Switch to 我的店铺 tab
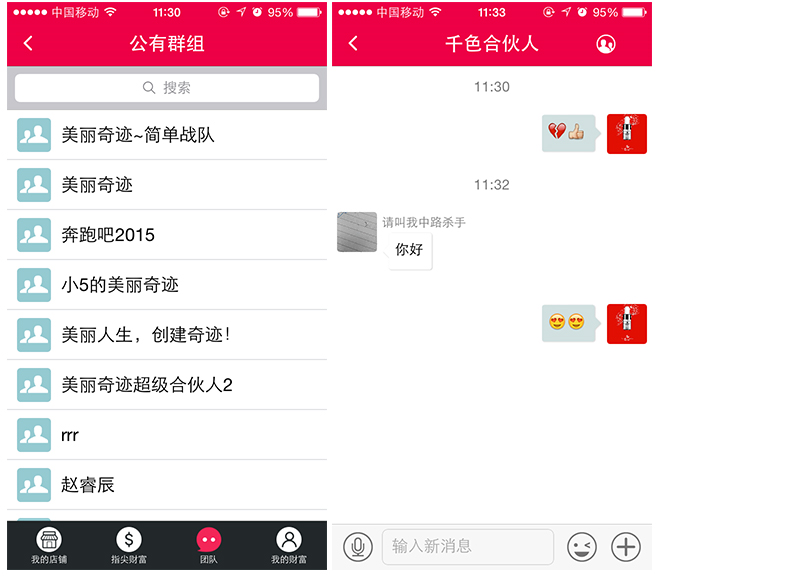 48,546
